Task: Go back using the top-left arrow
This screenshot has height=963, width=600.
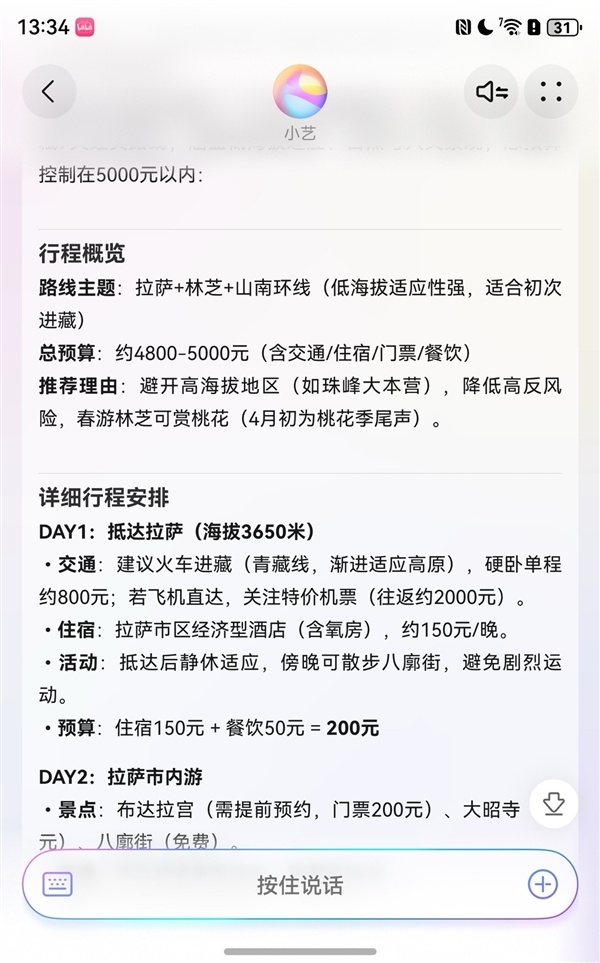Action: coord(48,92)
